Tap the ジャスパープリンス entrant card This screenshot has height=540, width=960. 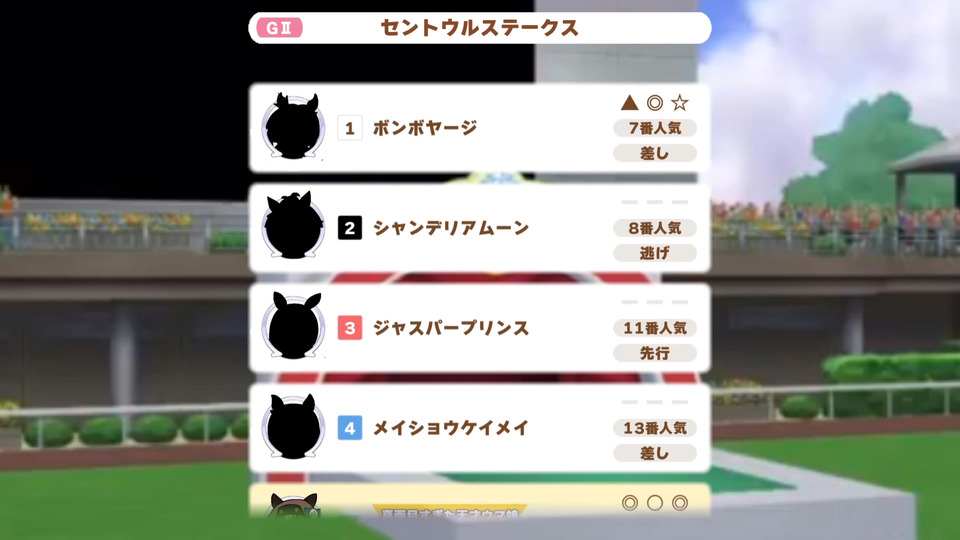[x=479, y=328]
